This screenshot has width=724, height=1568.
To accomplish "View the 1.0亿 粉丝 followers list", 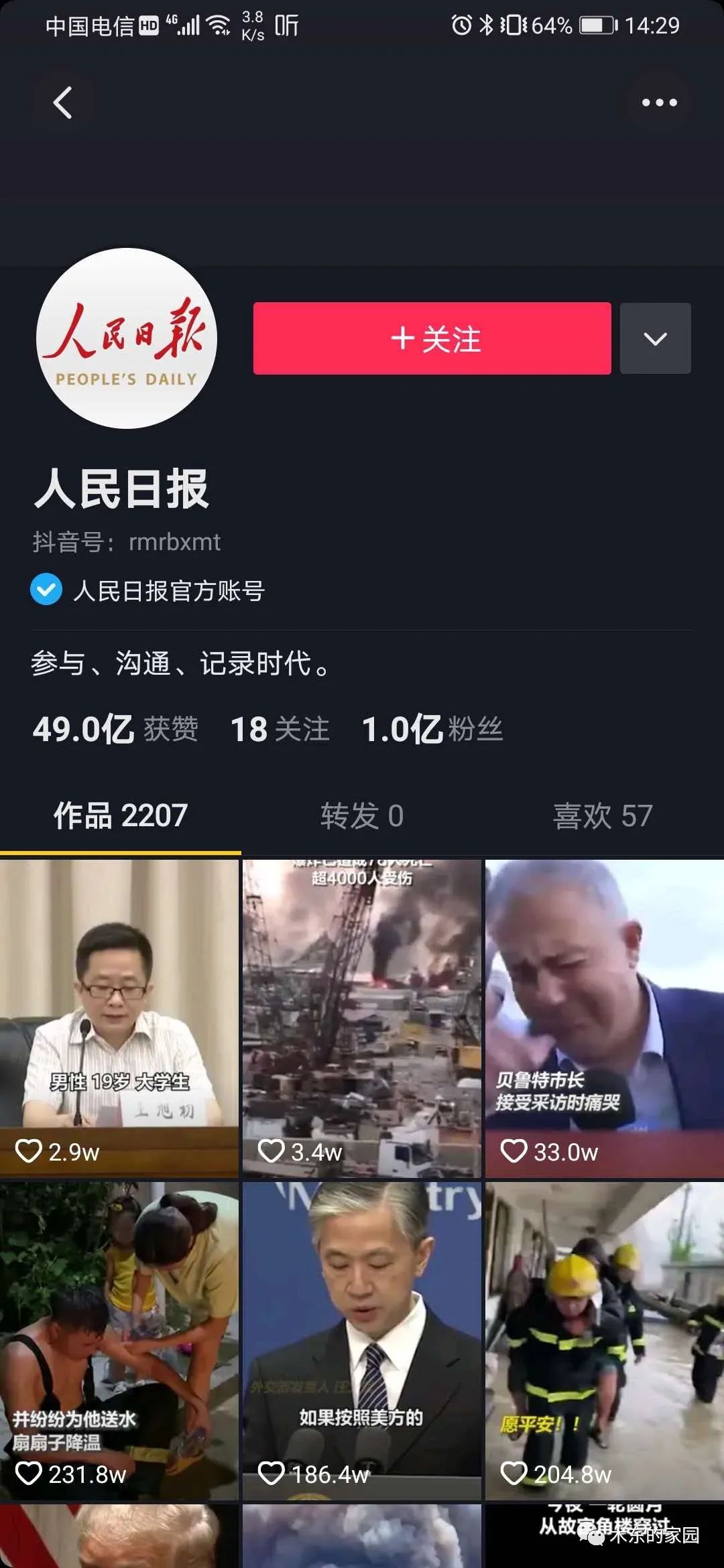I will point(432,729).
